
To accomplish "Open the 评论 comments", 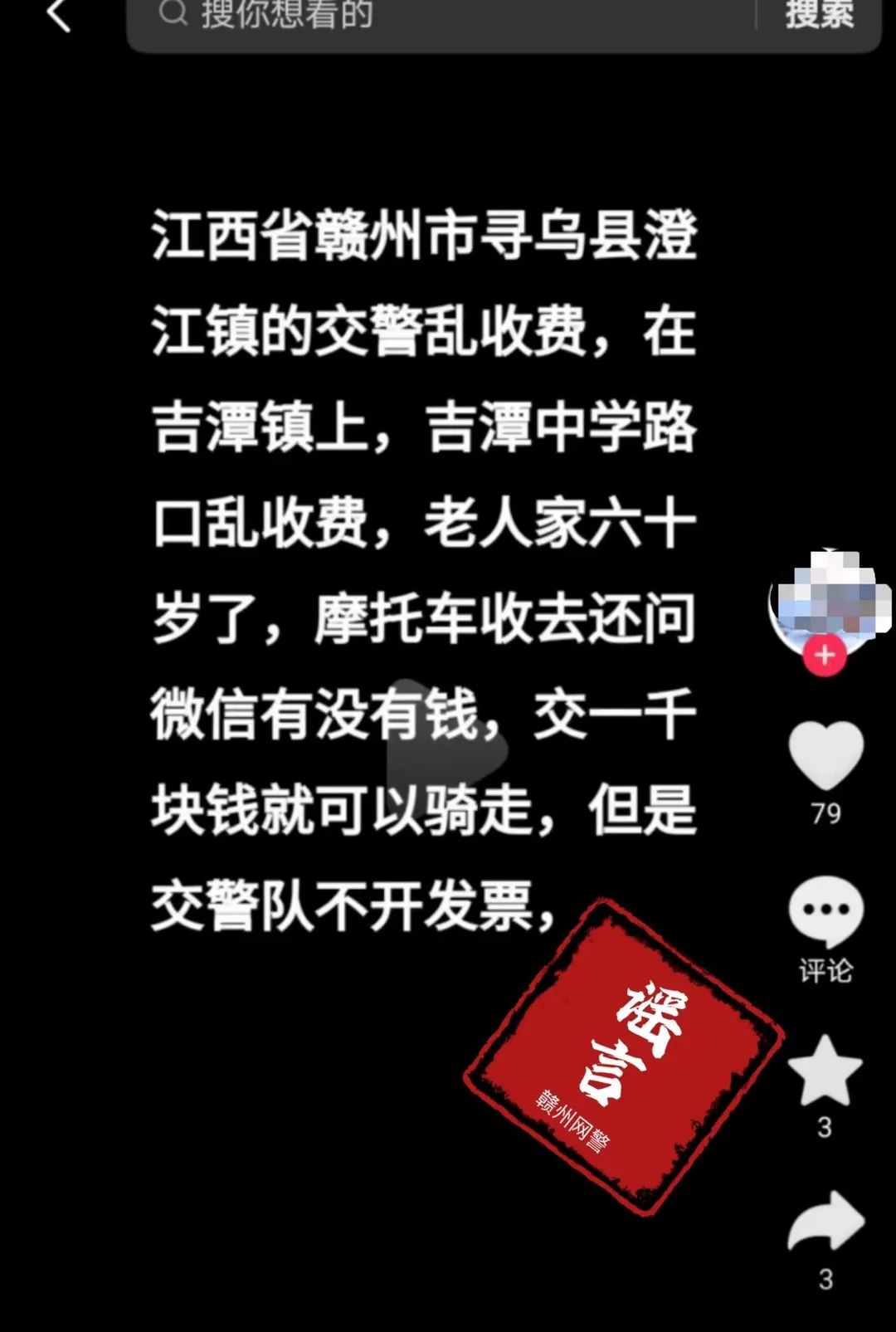I will click(x=825, y=913).
